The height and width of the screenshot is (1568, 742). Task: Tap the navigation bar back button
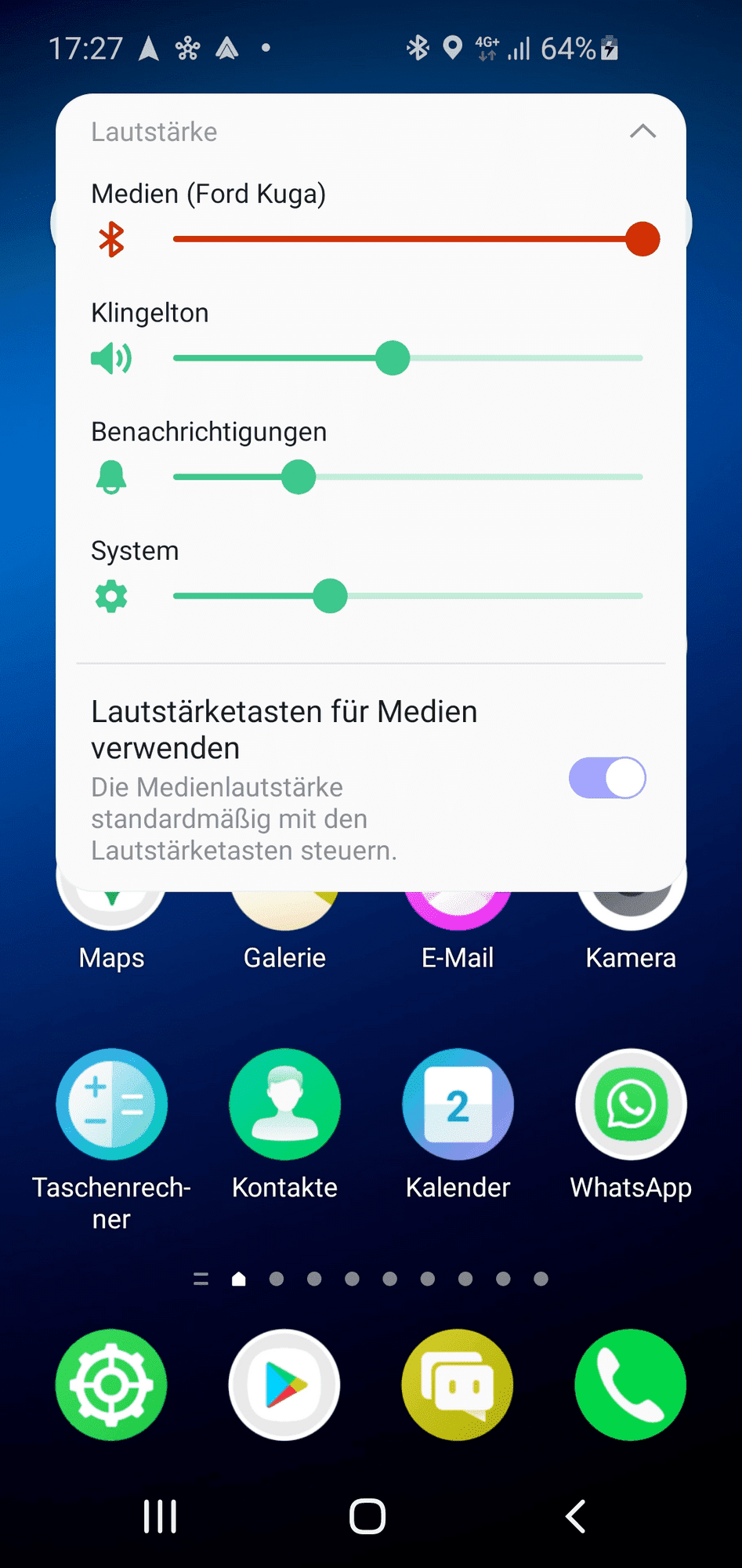[x=576, y=1516]
